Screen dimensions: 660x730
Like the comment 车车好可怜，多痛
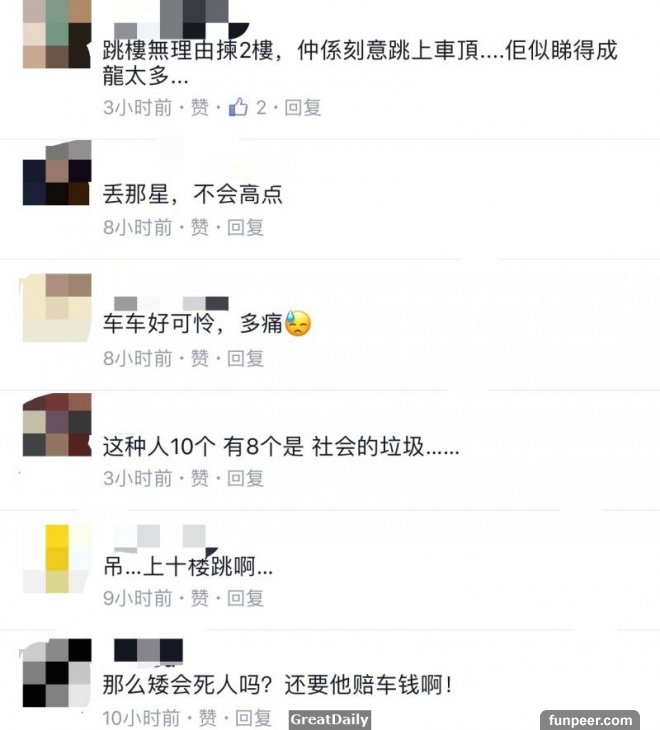click(x=200, y=357)
